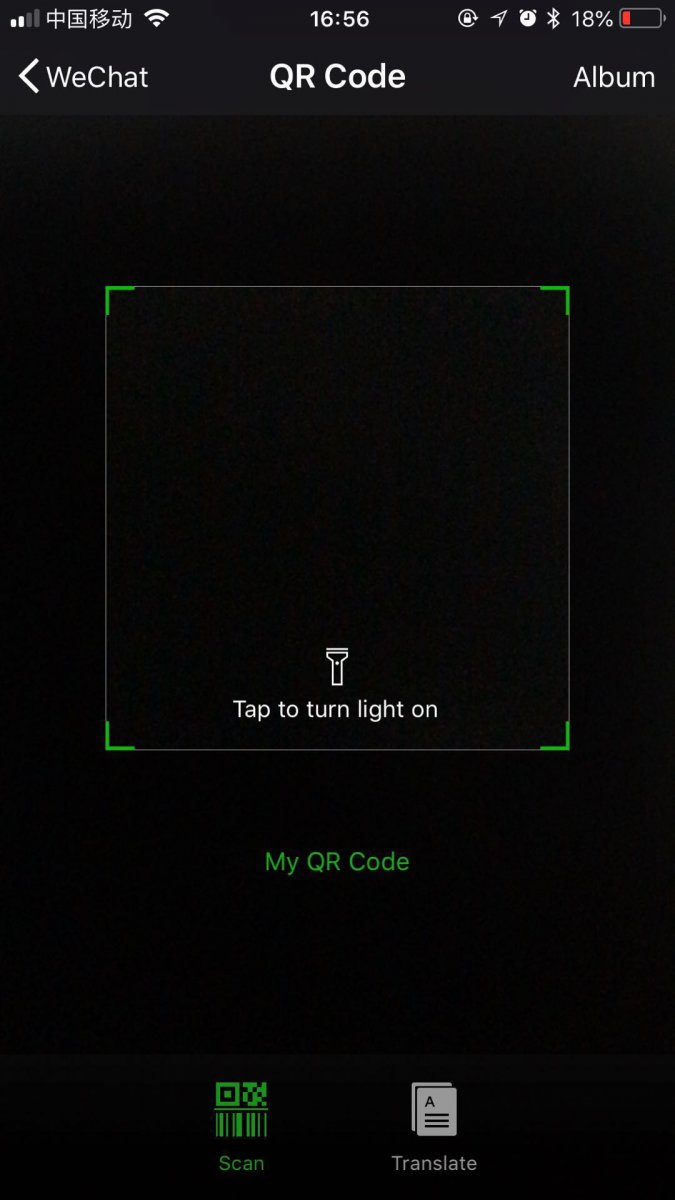Open My QR Code
The image size is (675, 1200).
point(337,862)
